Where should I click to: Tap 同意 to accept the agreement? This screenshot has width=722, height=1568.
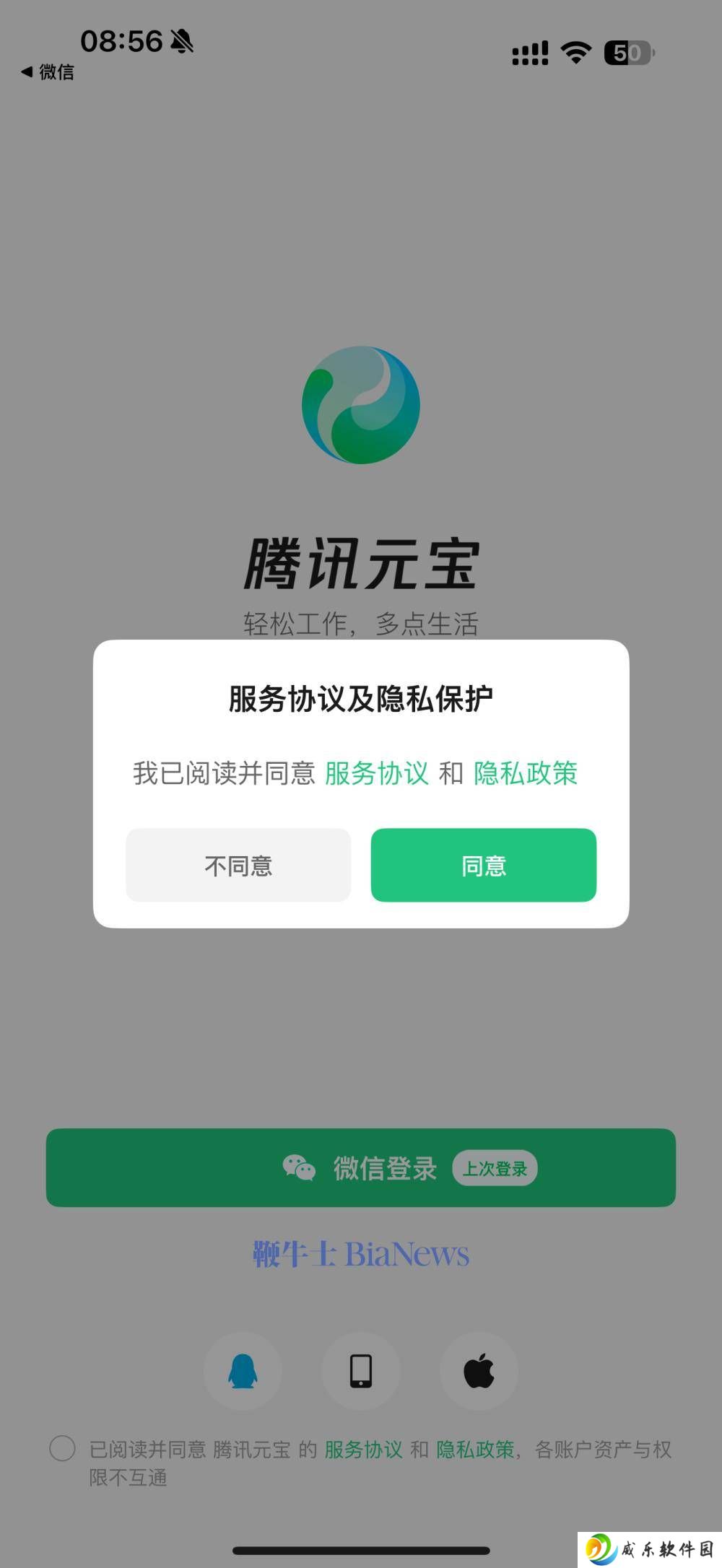pos(483,865)
